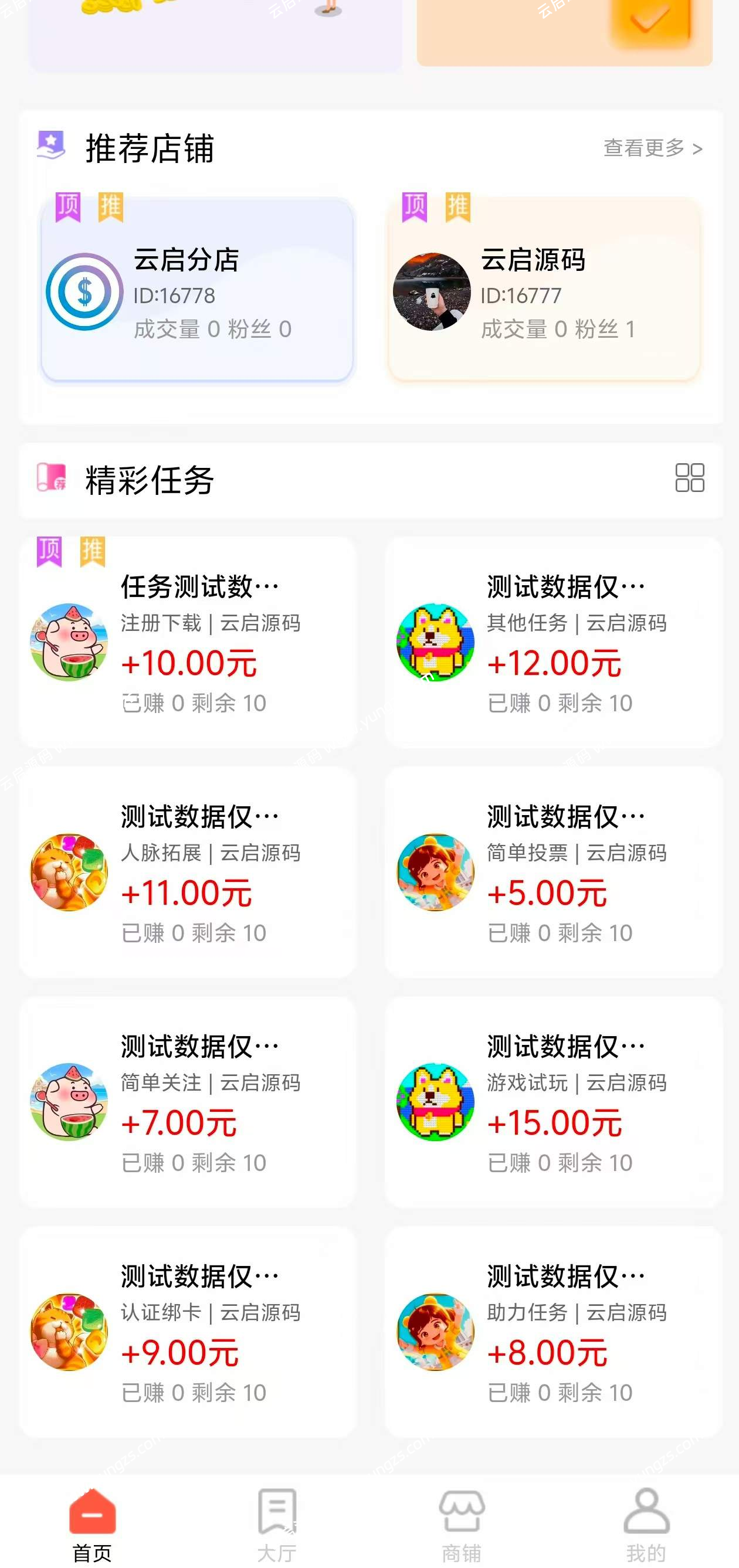Tap the watermelon pig thumbnail of 简单关注 task
Screen dimensions: 739x1568
tap(69, 1103)
